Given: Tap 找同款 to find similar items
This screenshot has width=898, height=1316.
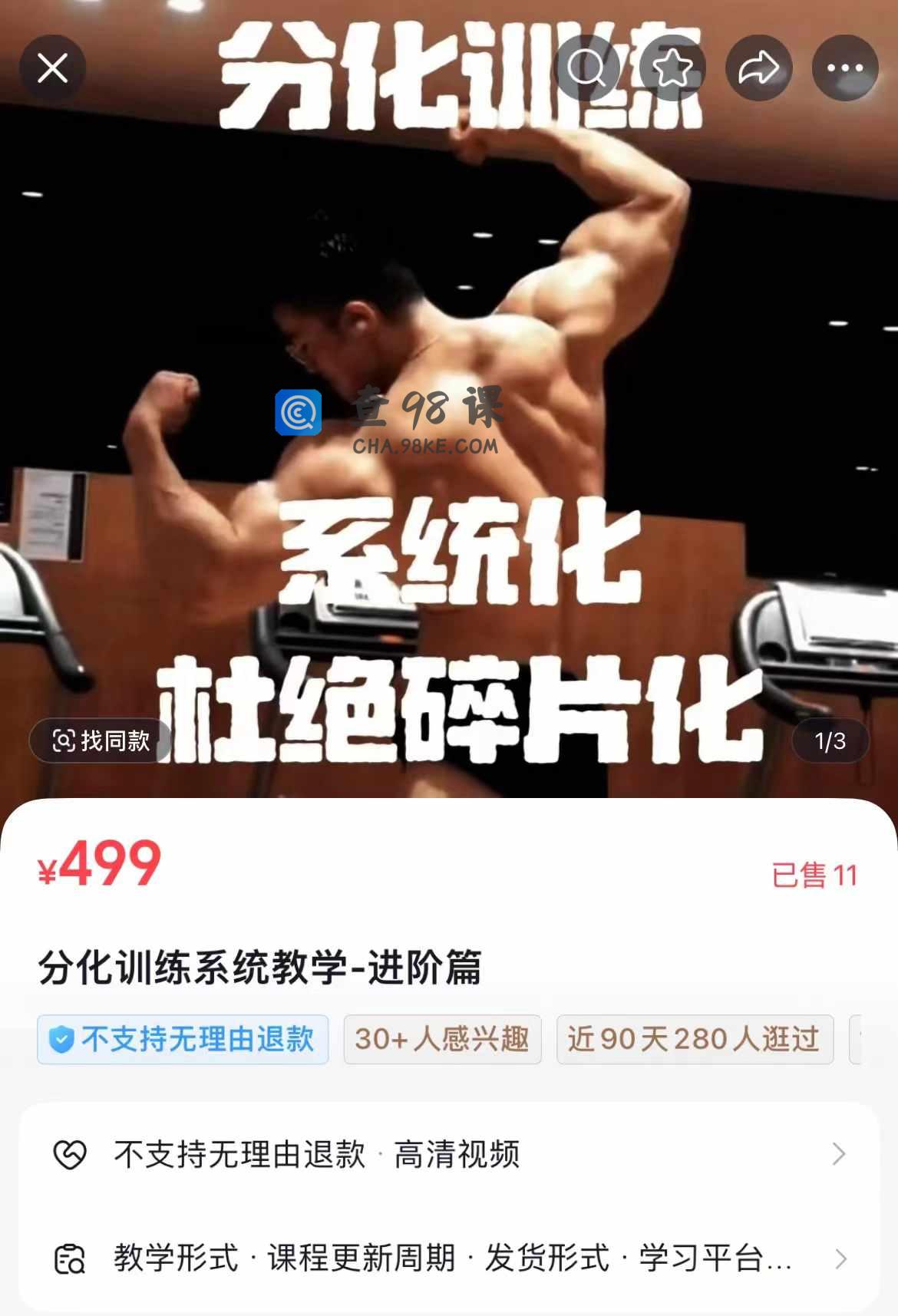Looking at the screenshot, I should tap(101, 740).
